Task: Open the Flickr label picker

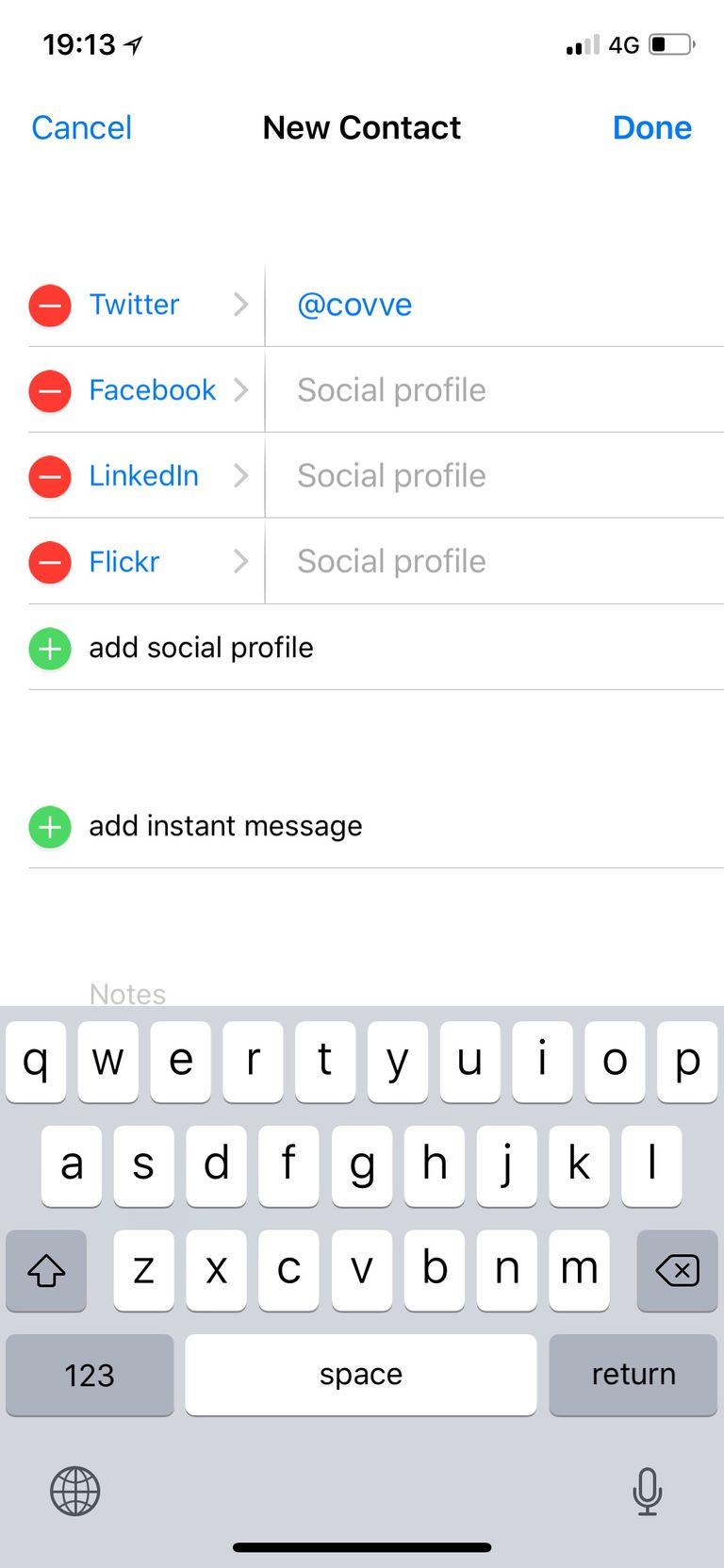Action: coord(169,562)
